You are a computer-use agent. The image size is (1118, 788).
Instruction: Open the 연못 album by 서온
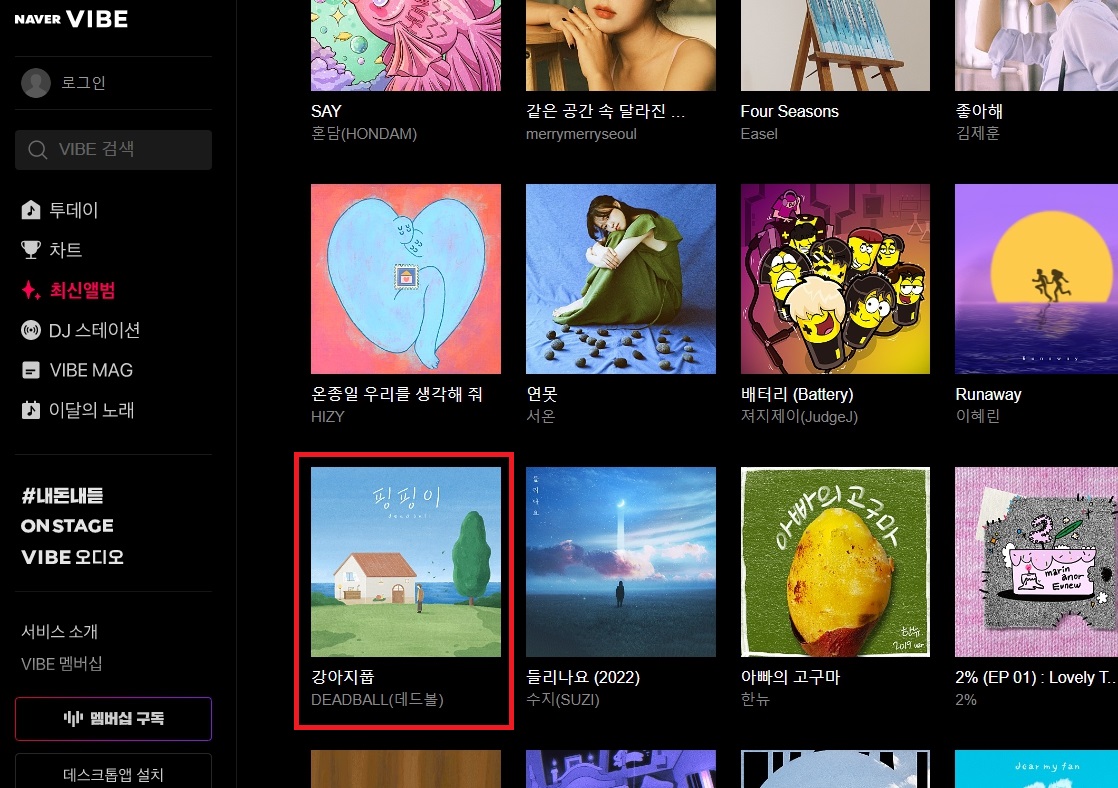click(620, 279)
